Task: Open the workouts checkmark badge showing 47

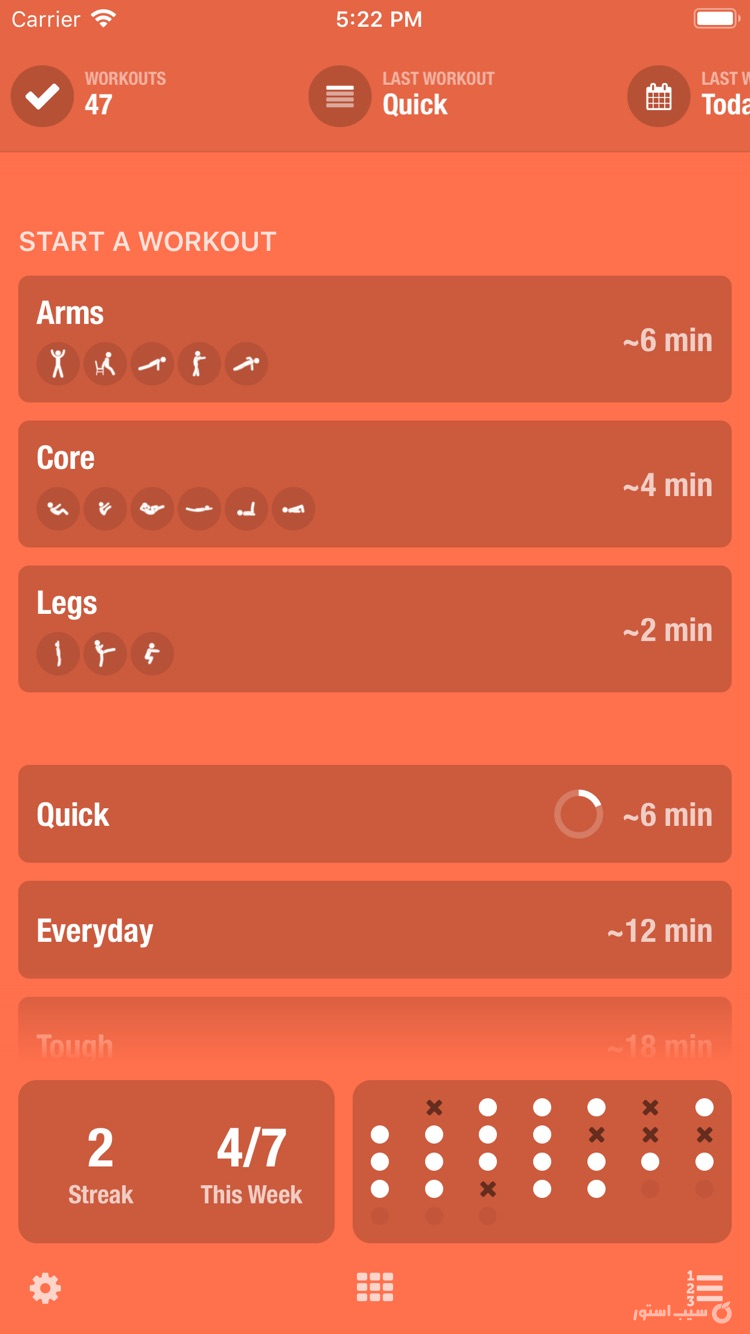Action: [42, 96]
